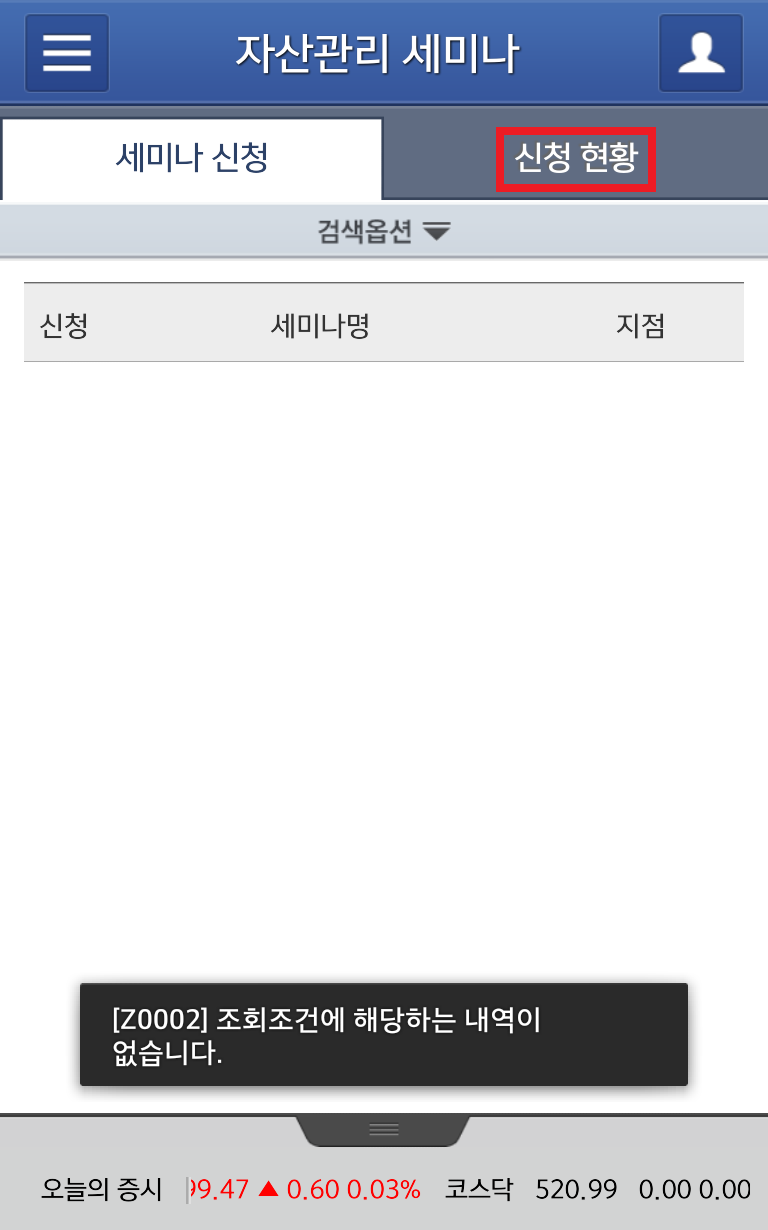Switch to the 신청 현황 tab

click(x=575, y=158)
